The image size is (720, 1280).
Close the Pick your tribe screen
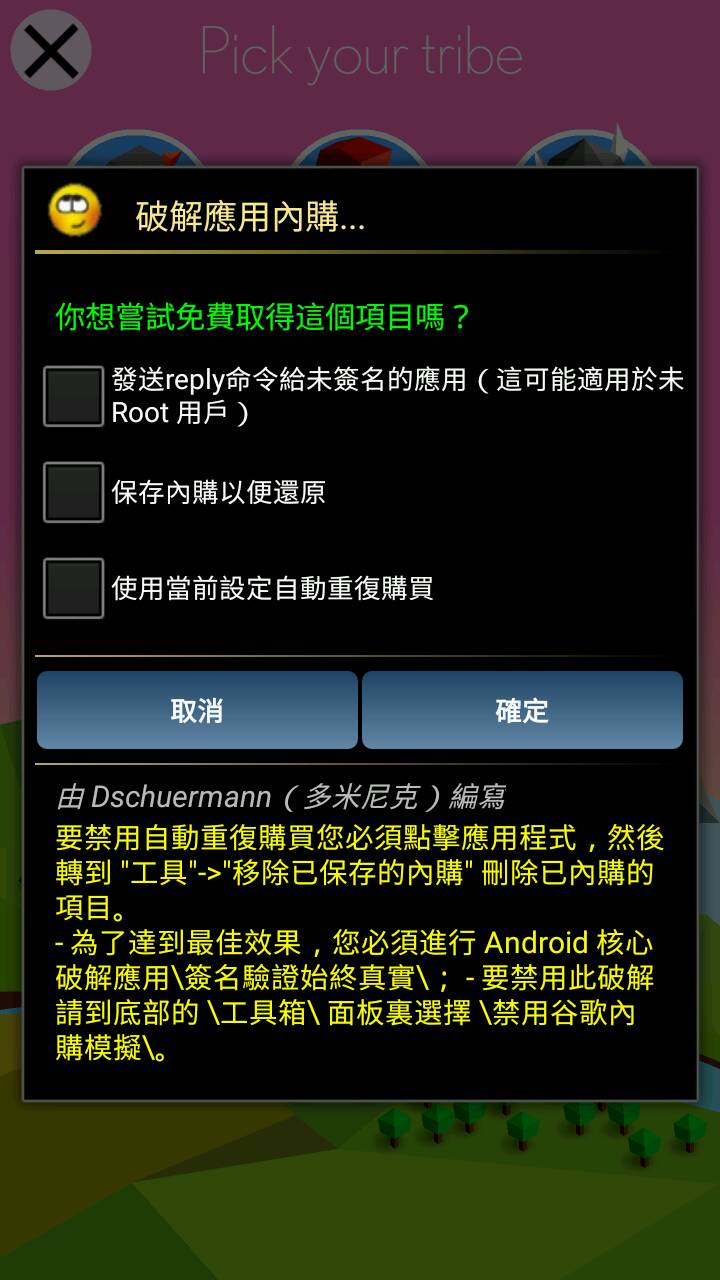(x=51, y=50)
